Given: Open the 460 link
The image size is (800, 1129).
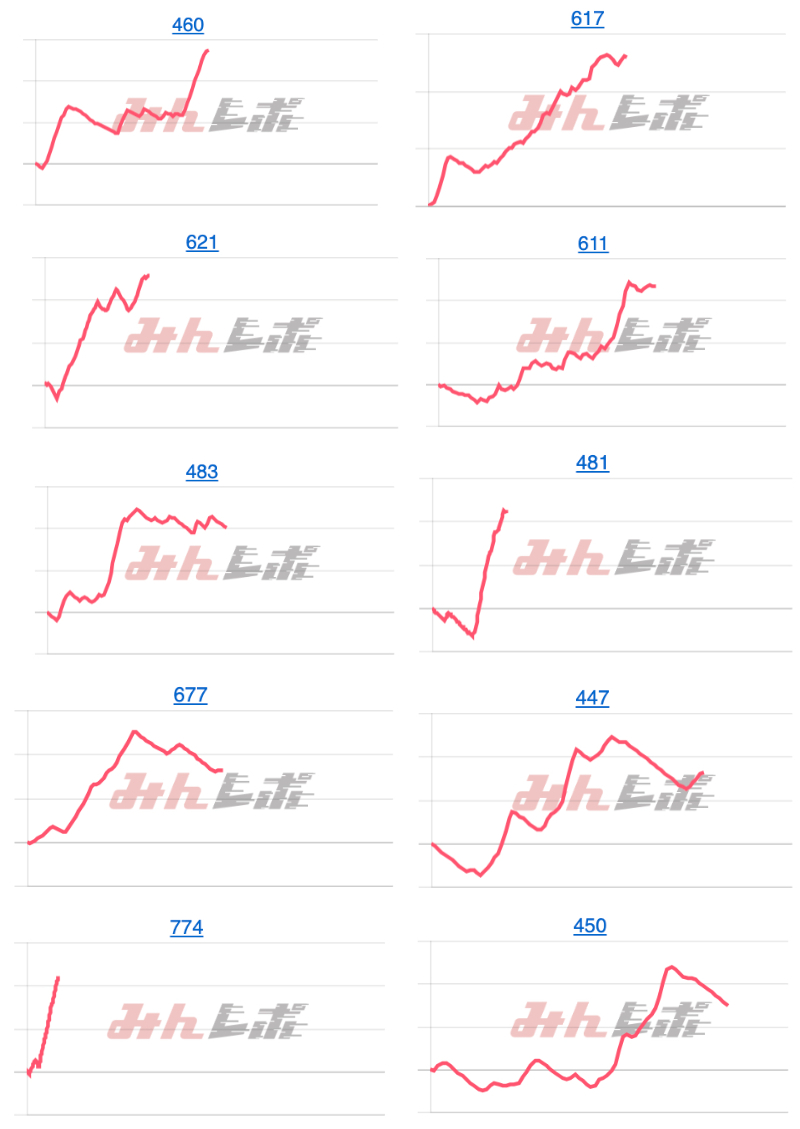Looking at the screenshot, I should [x=188, y=25].
